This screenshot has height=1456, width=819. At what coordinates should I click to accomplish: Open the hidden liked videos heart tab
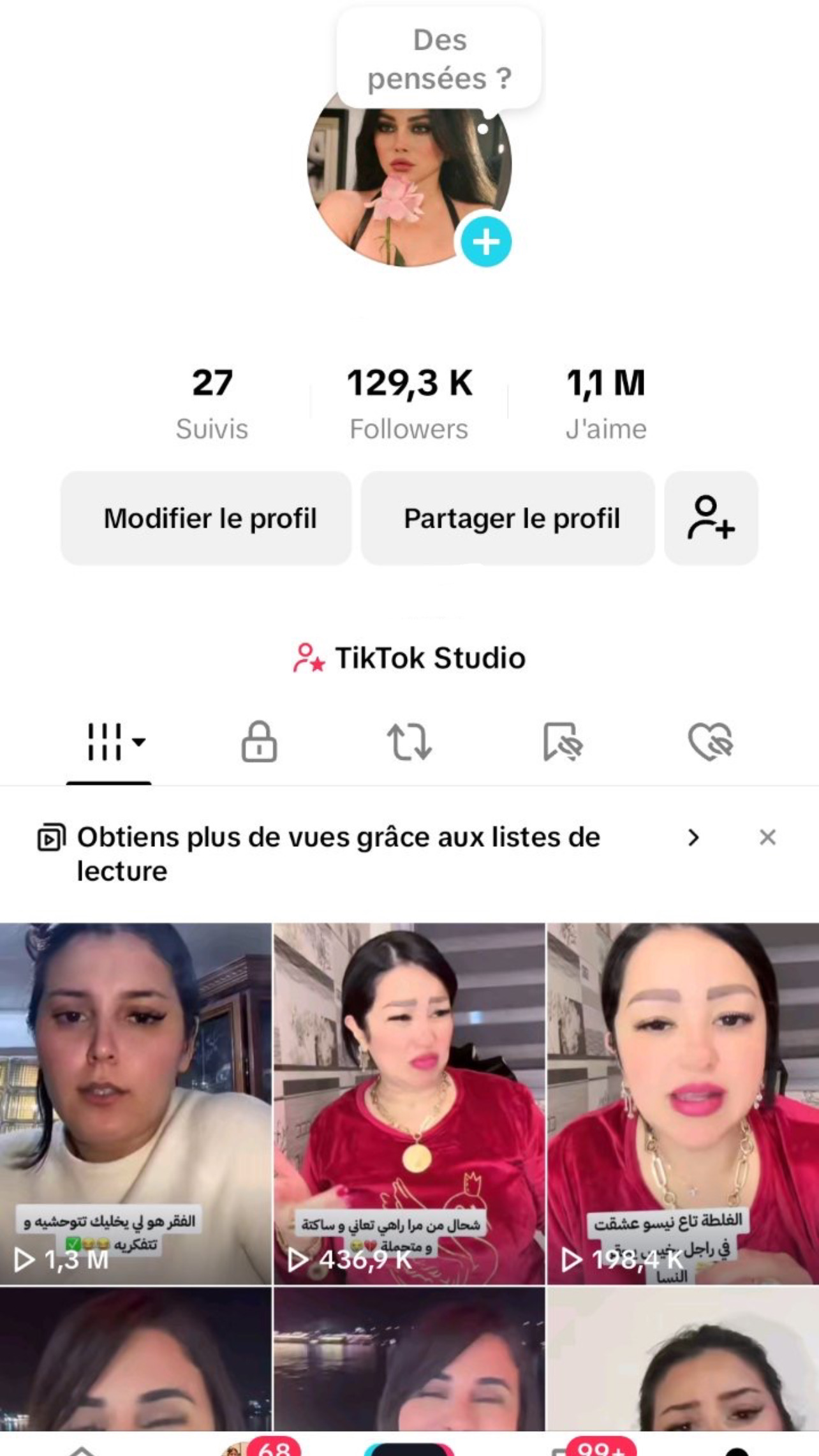711,742
